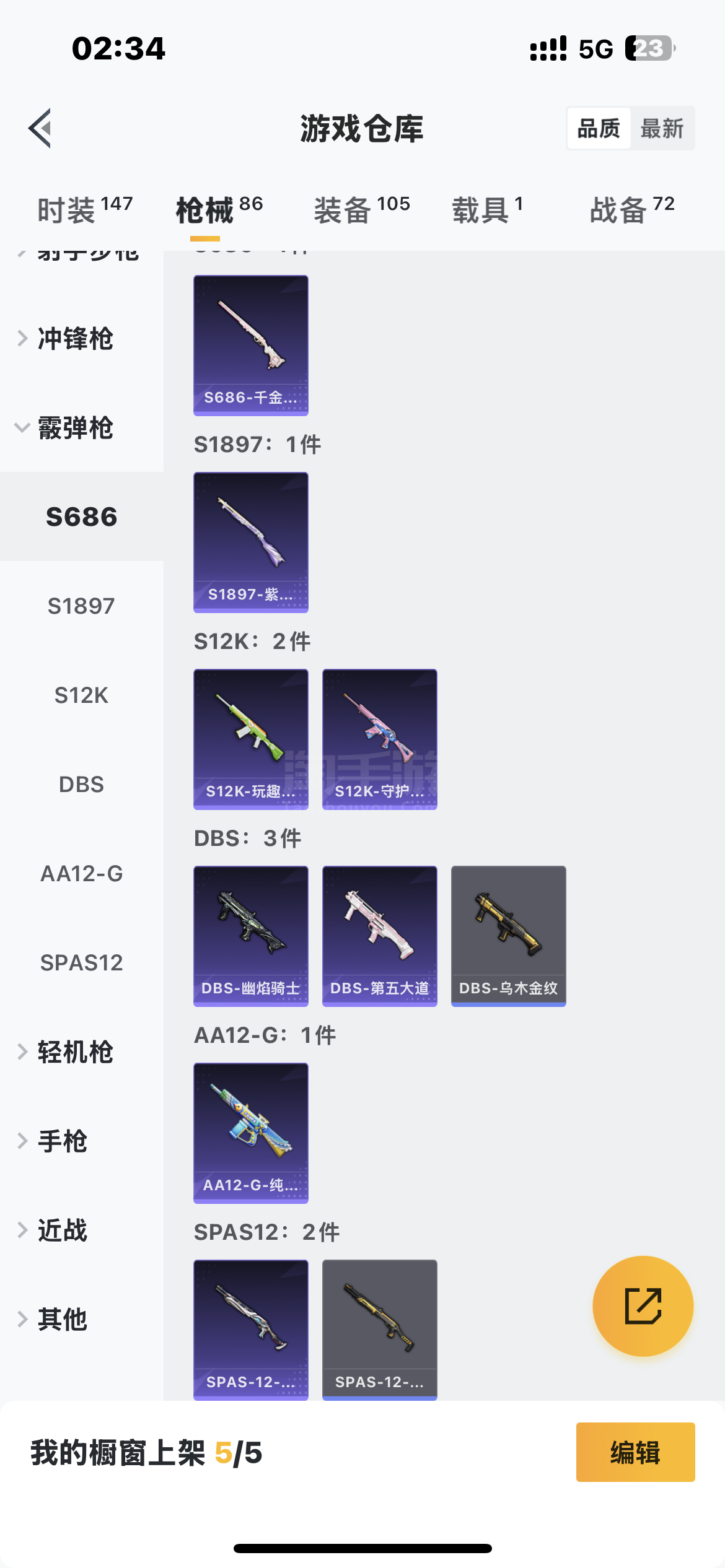Open the S686-千金 skin card
This screenshot has width=725, height=1568.
251,345
